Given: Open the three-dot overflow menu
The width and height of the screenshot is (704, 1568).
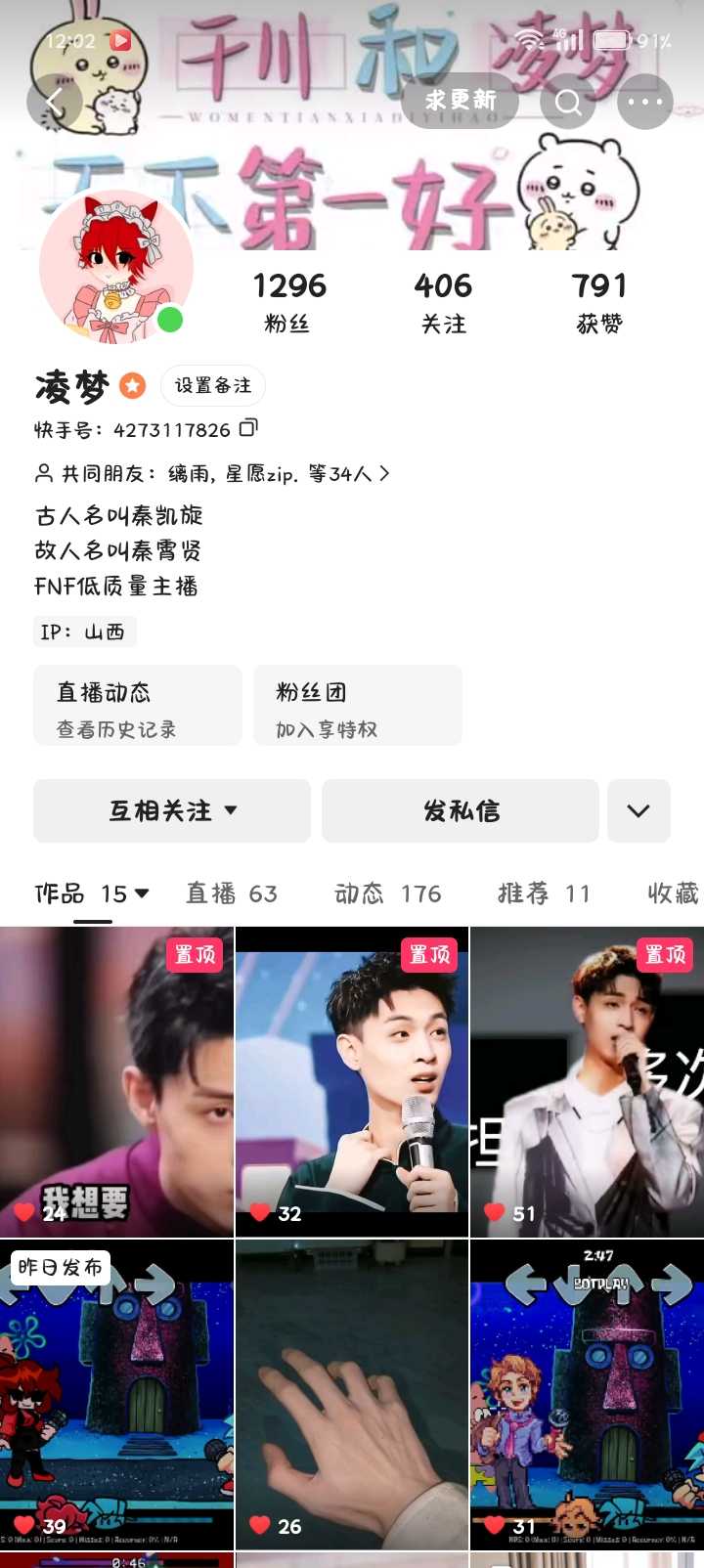Looking at the screenshot, I should click(645, 101).
